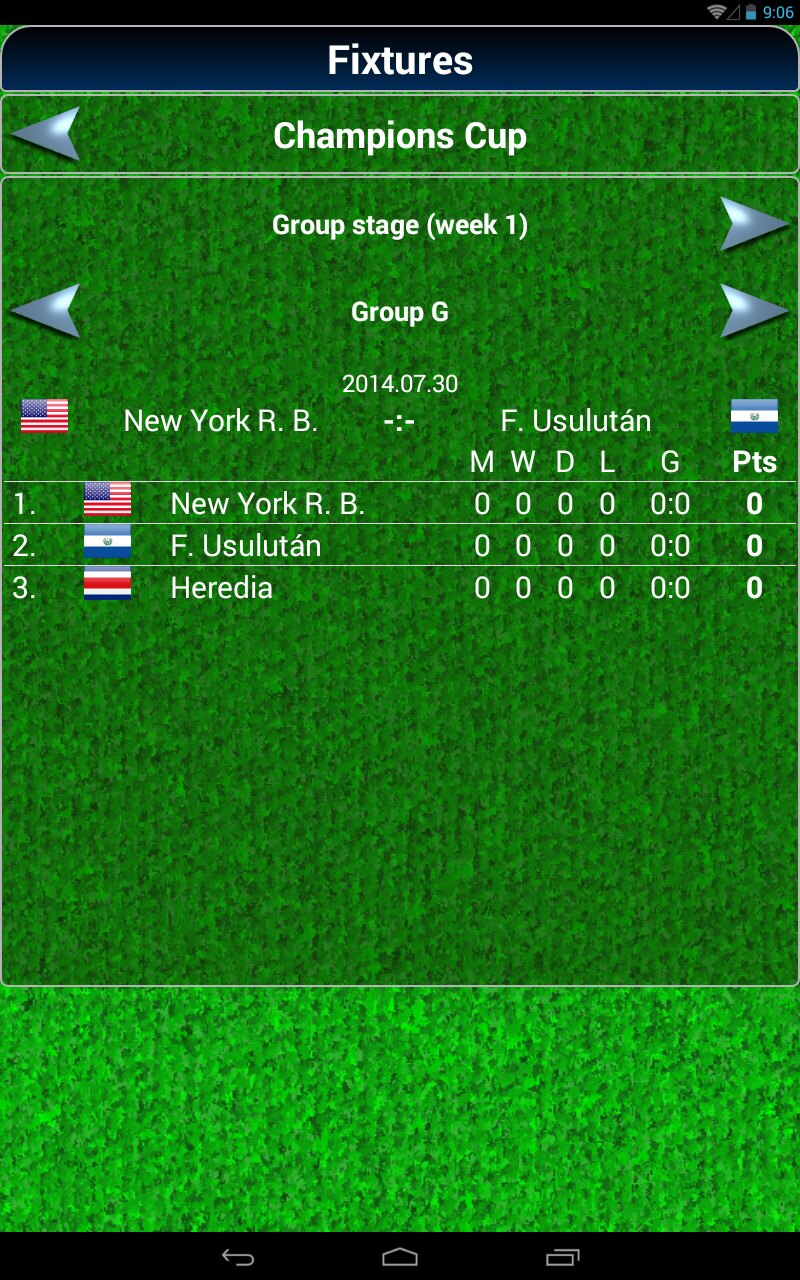Tap the 2014.07.30 match date

400,382
